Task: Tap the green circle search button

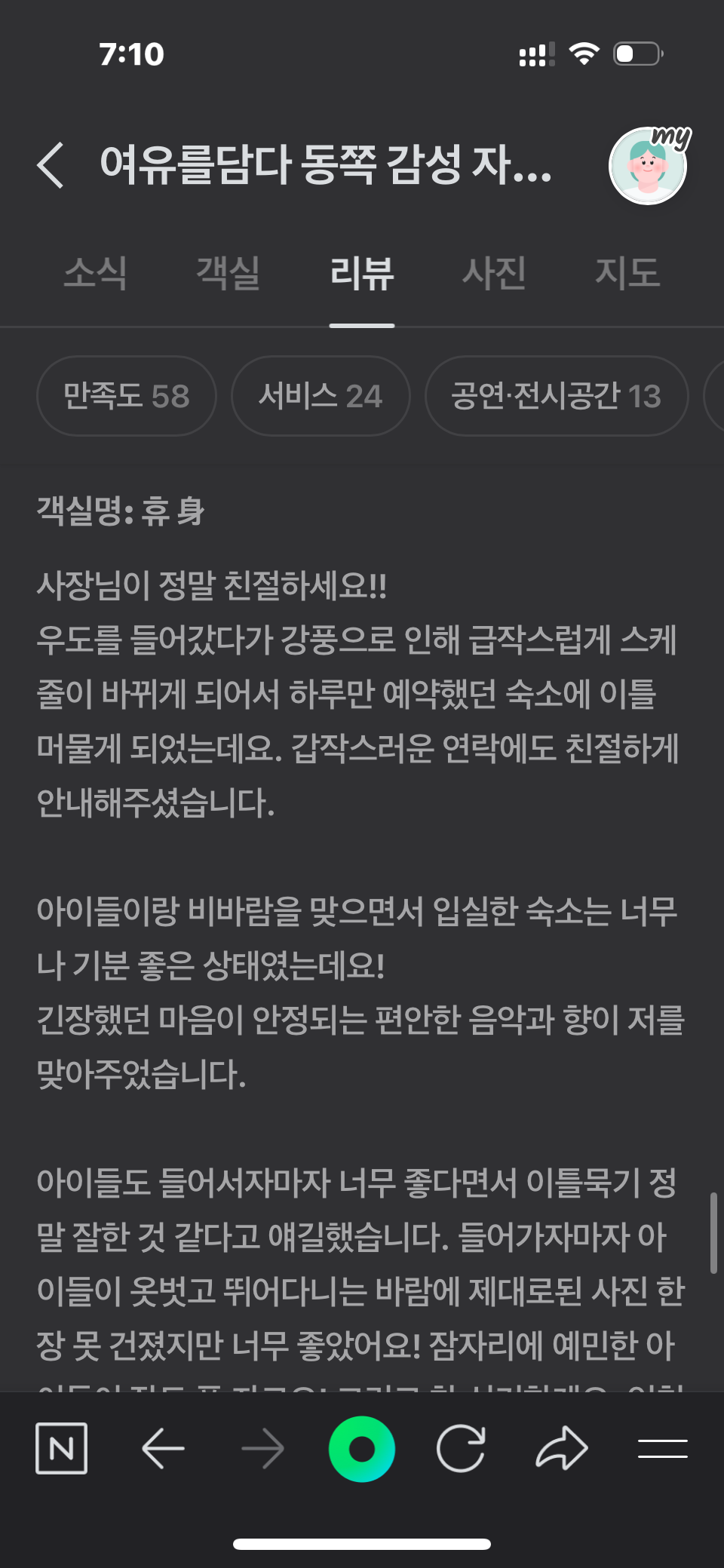Action: tap(362, 1448)
